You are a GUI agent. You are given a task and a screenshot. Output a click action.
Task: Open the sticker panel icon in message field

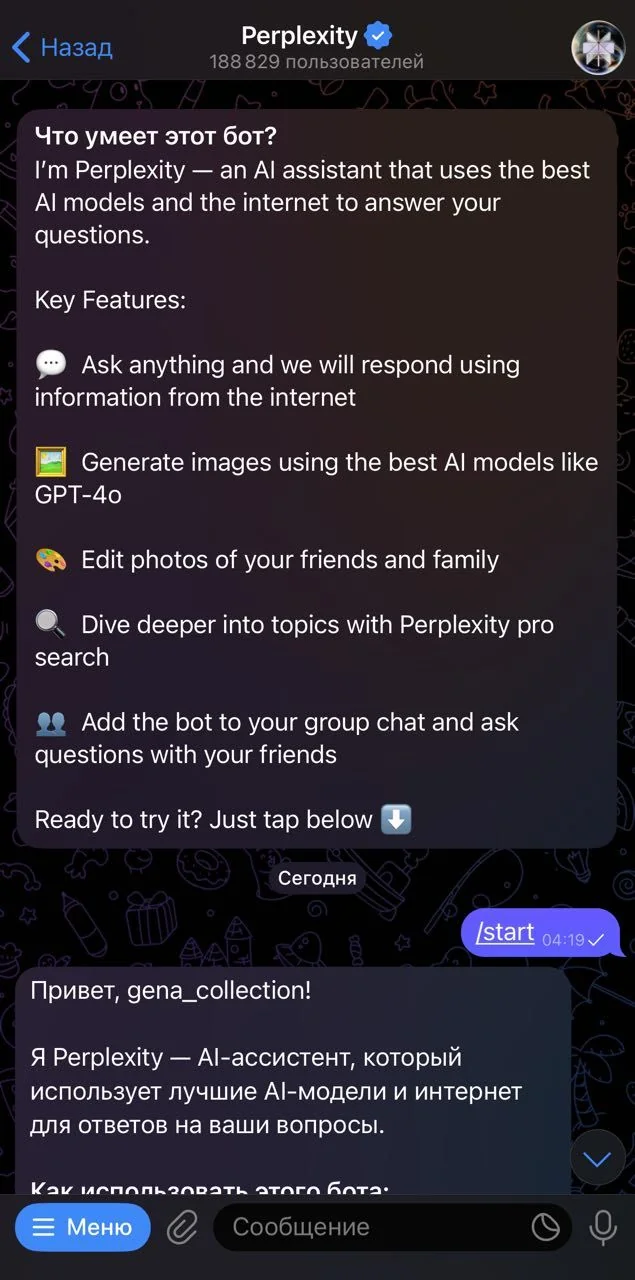545,1227
